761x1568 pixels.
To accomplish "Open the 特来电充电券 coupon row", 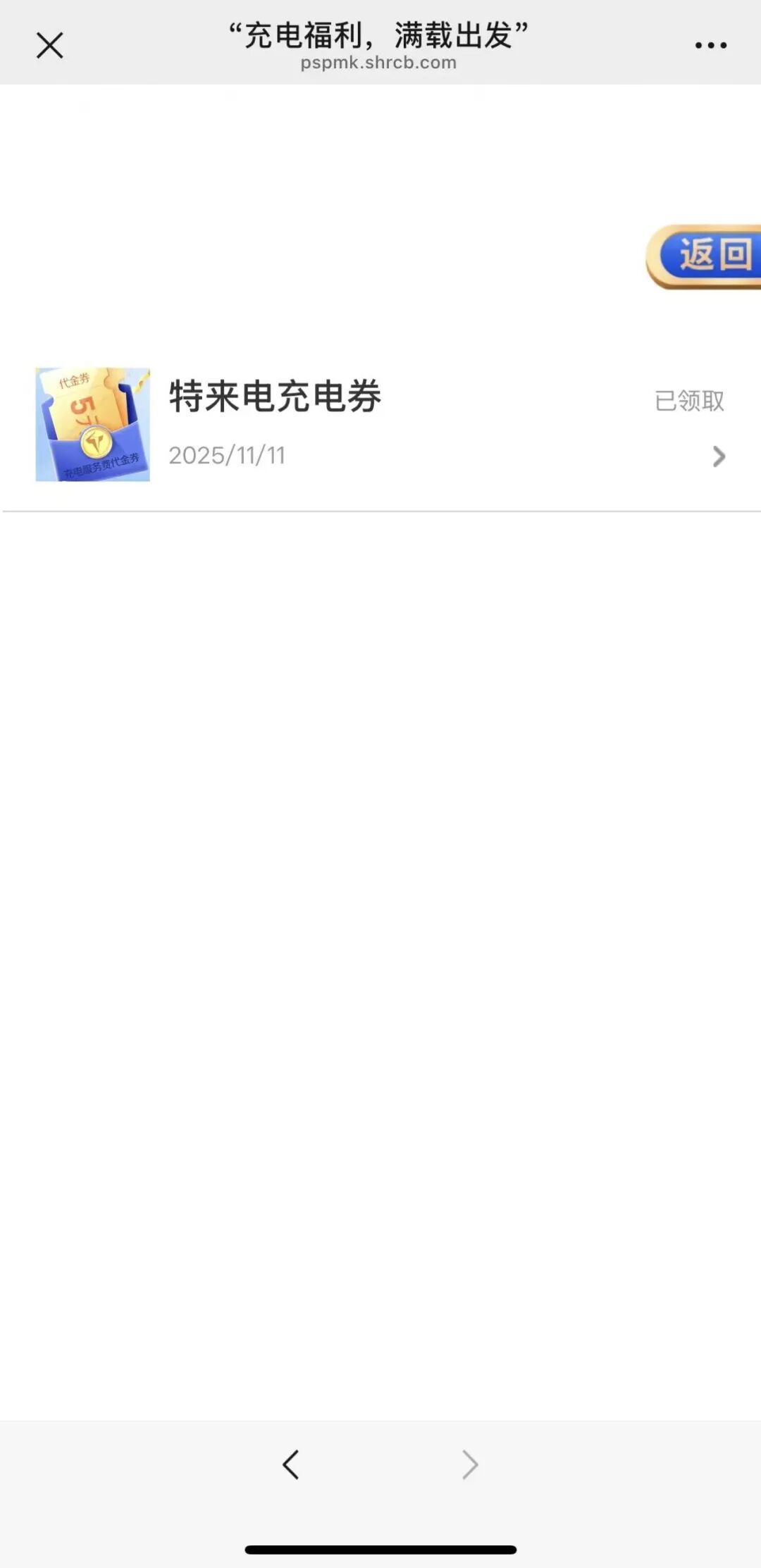I will [380, 425].
